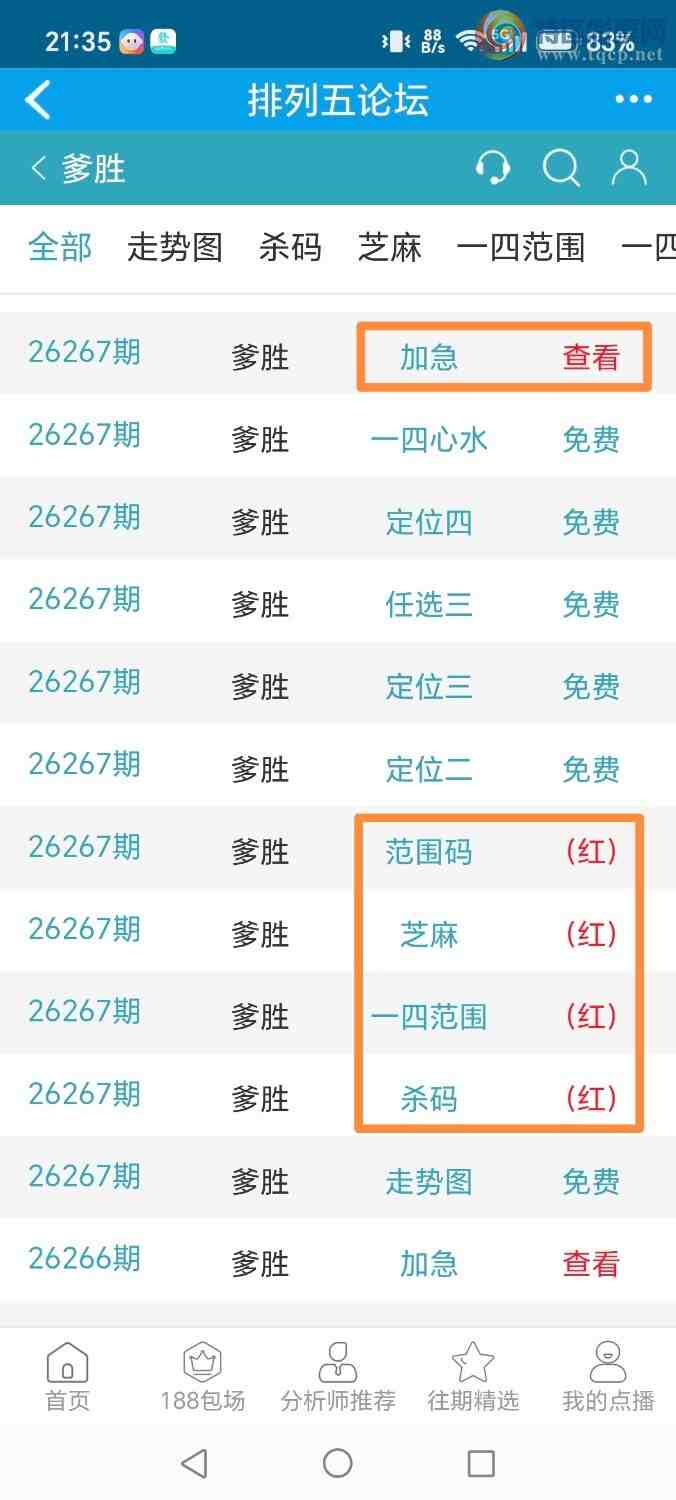The height and width of the screenshot is (1500, 676).
Task: Go back using the top white arrow
Action: 38,100
